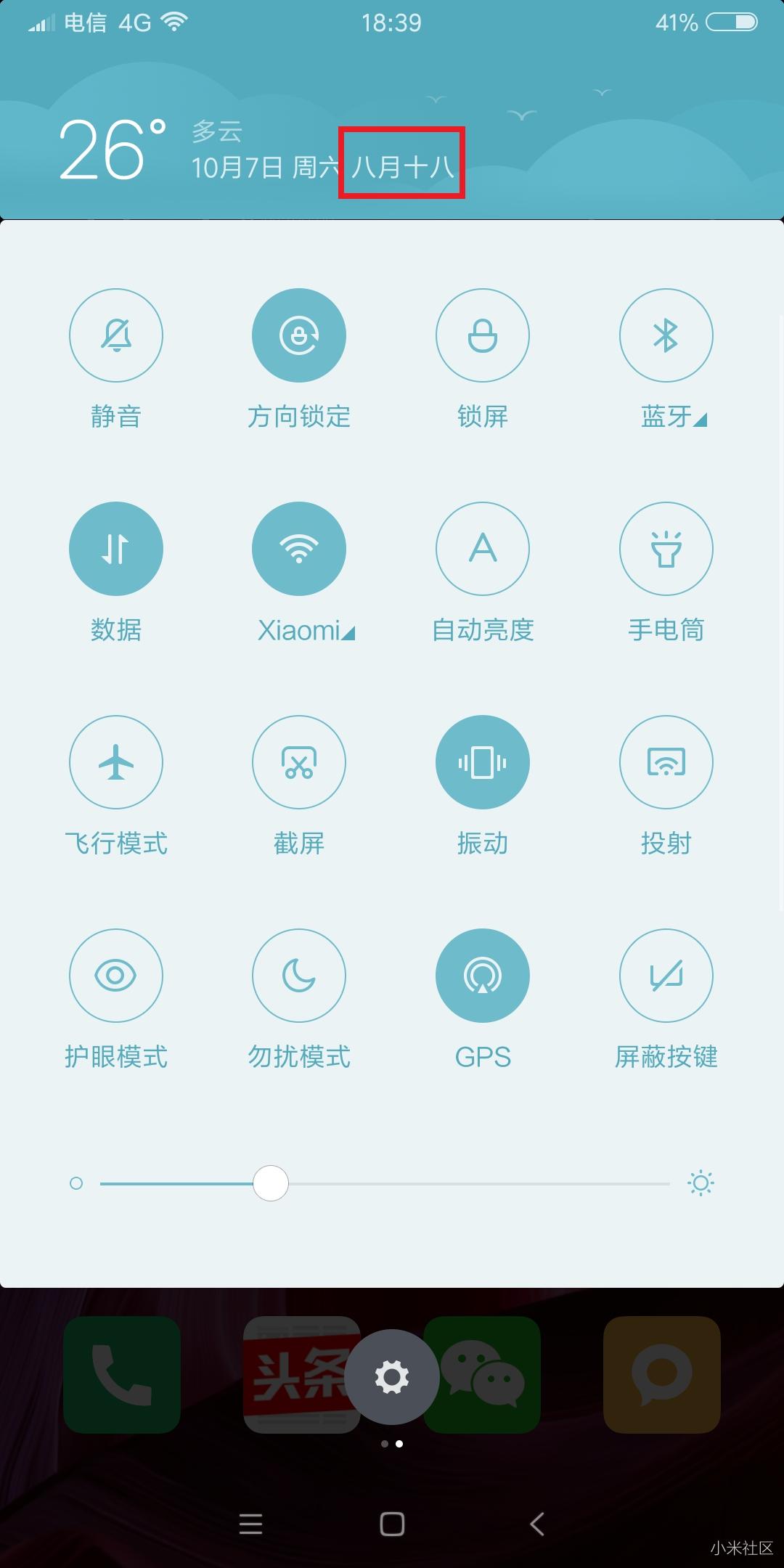This screenshot has width=784, height=1568.
Task: Activate 屏蔽按键 to block buttons
Action: click(x=666, y=976)
